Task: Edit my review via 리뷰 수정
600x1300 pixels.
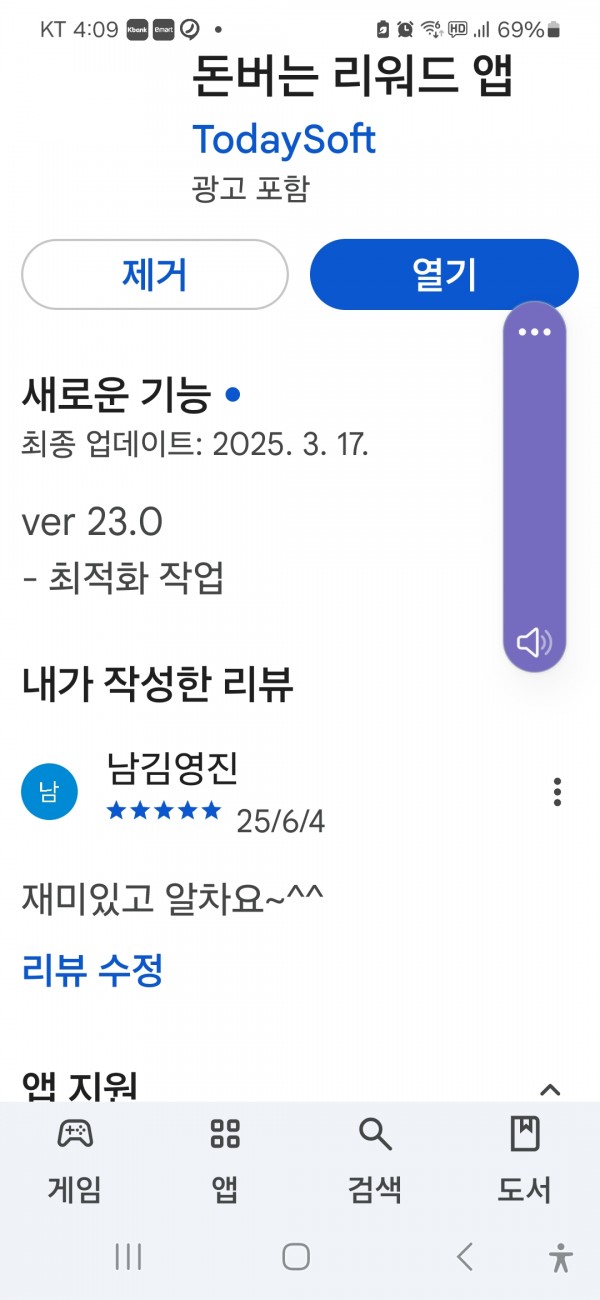Action: [x=92, y=970]
